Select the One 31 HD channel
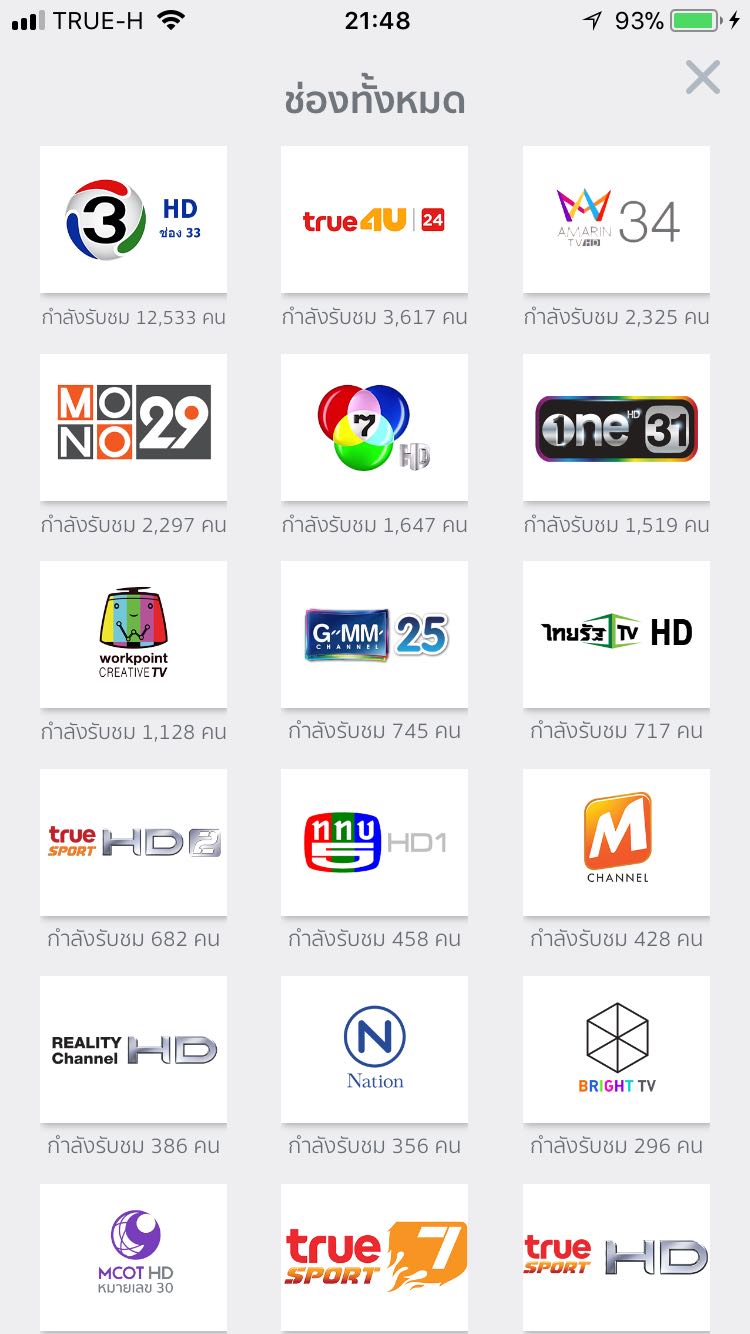The image size is (750, 1334). [616, 427]
